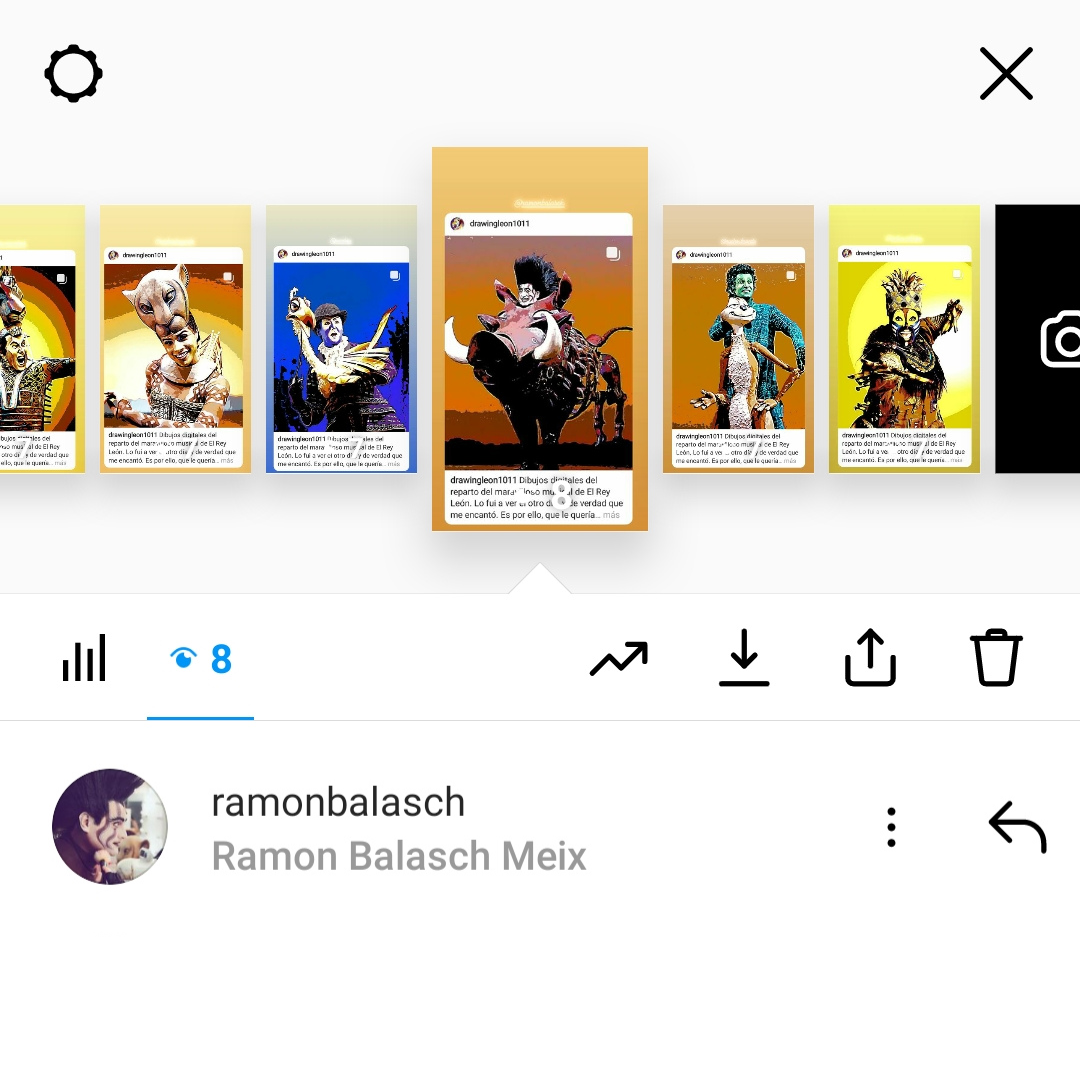Download this story
The image size is (1080, 1080).
tap(744, 658)
